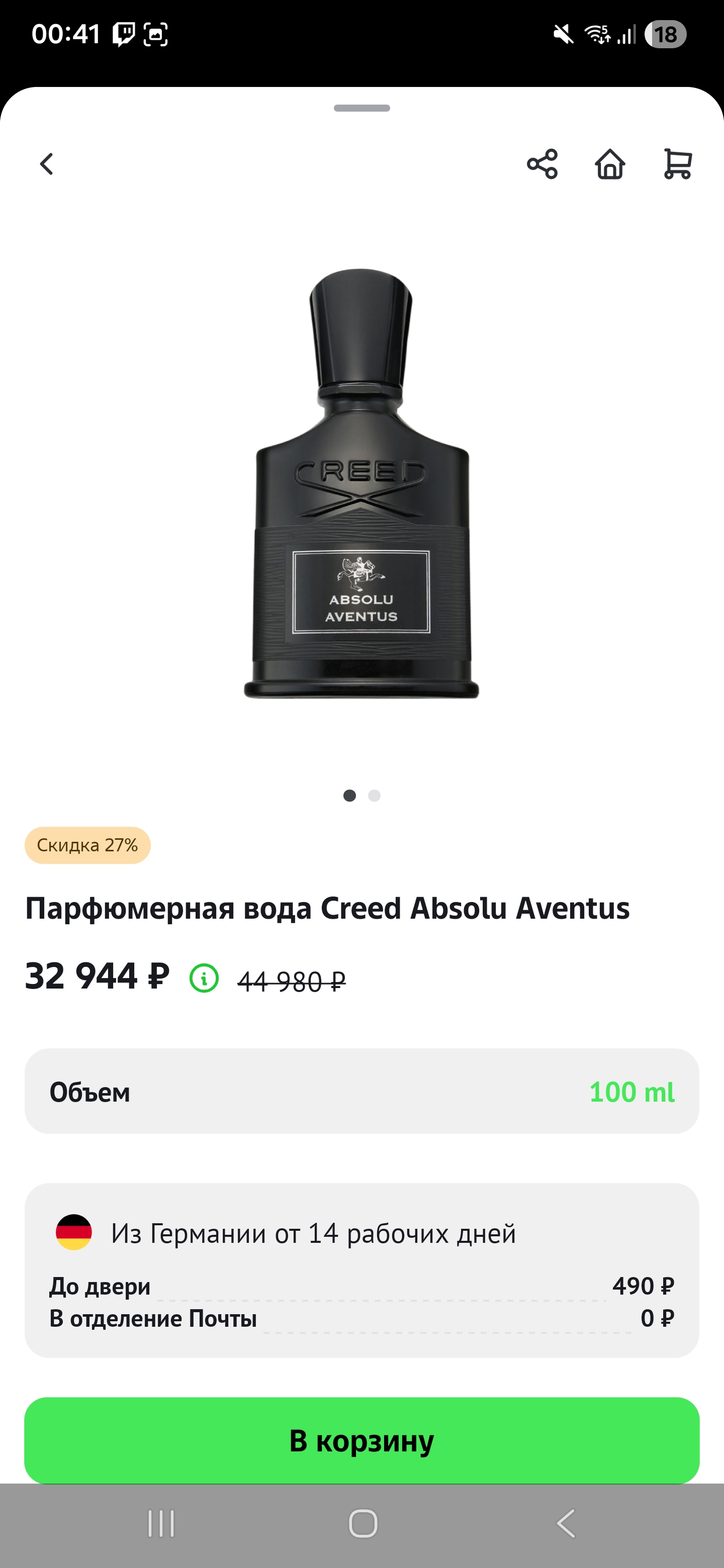This screenshot has height=1568, width=724.
Task: Jump to the second image dot
Action: click(375, 796)
